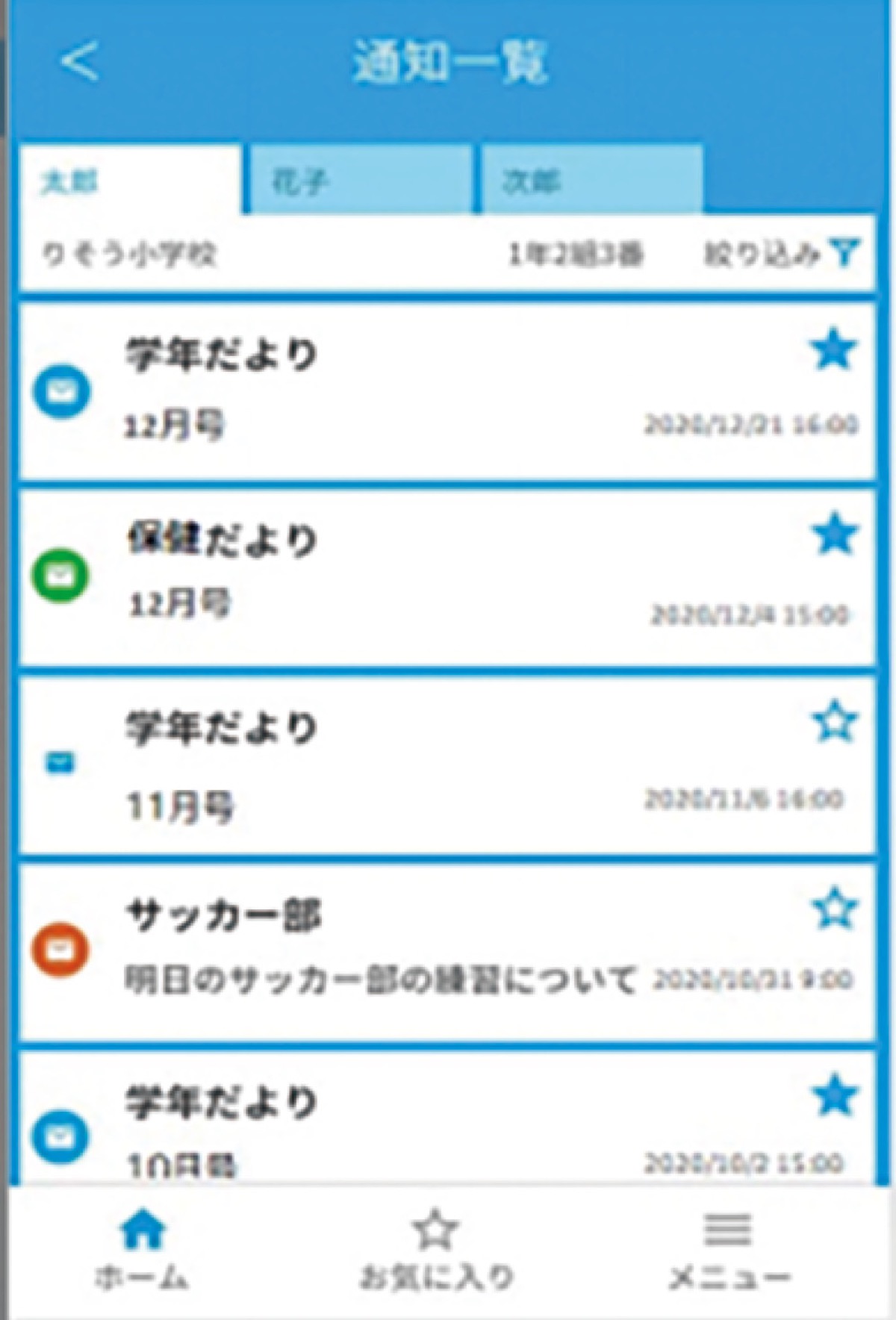Open the 絞り込み filter

click(x=781, y=255)
